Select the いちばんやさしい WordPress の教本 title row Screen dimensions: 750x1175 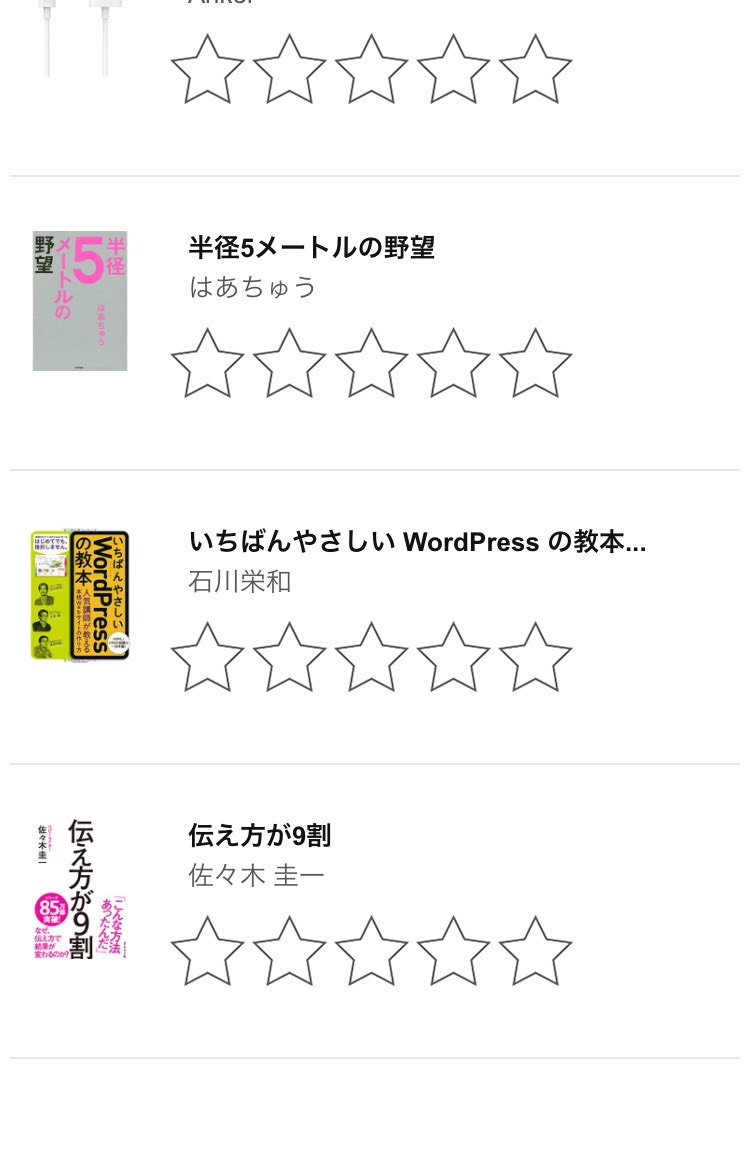[x=417, y=541]
